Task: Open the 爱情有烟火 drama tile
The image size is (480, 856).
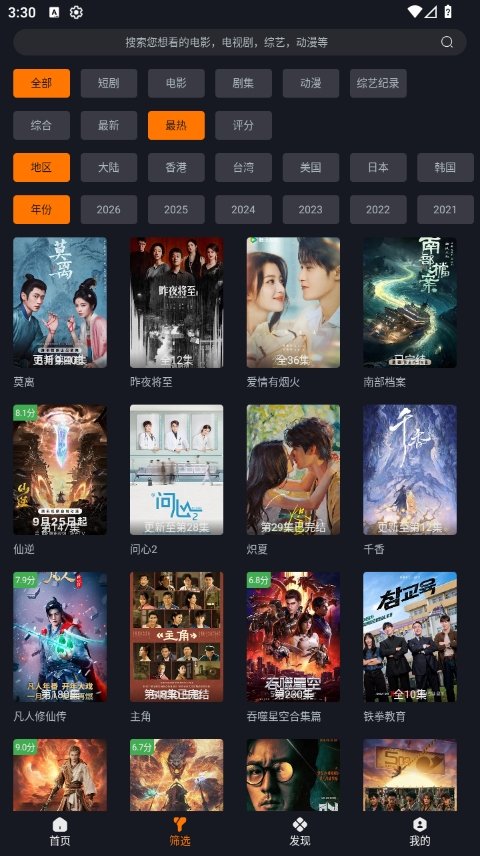Action: click(293, 302)
